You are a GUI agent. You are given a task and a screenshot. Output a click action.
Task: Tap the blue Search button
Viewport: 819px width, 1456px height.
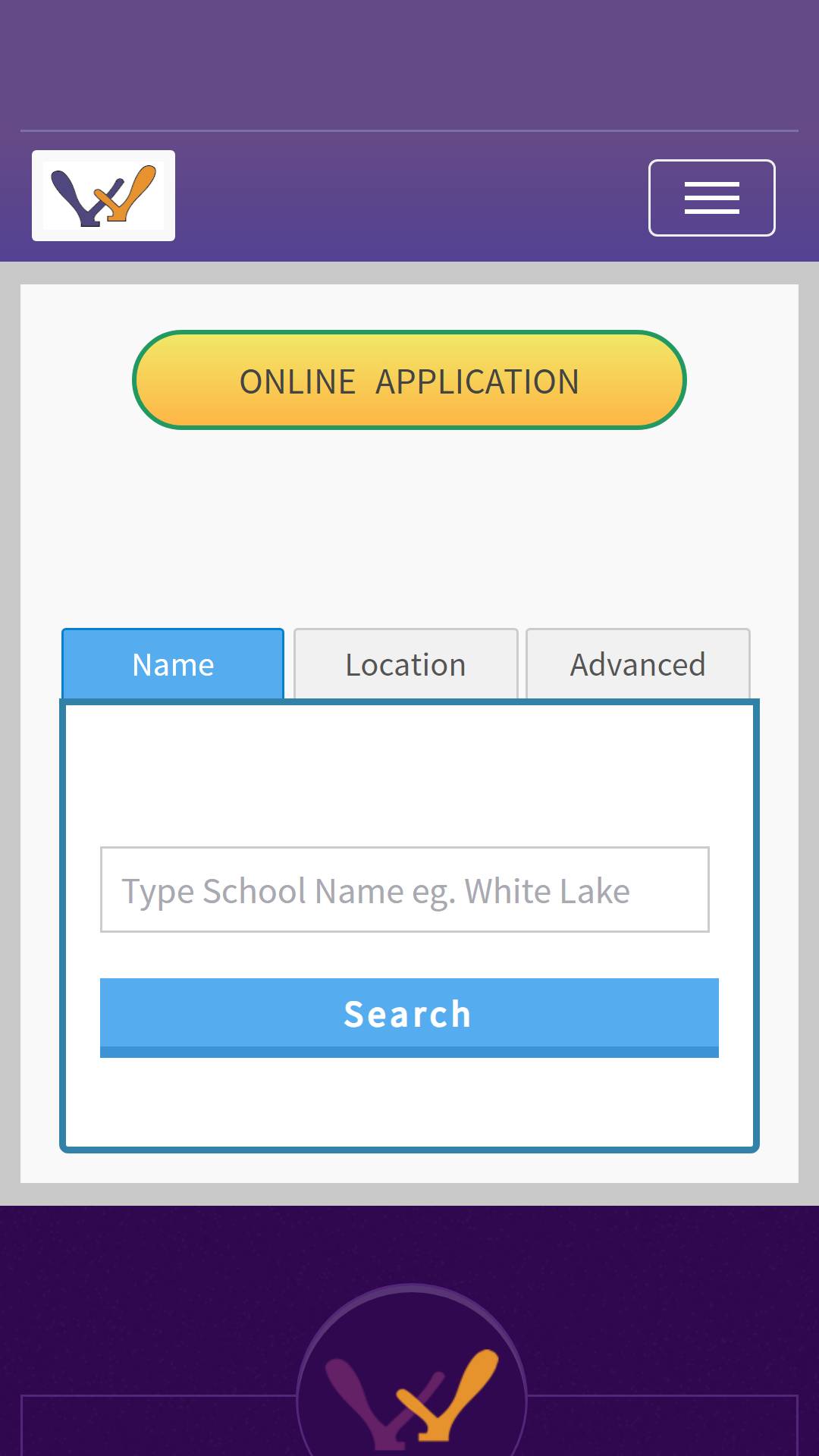tap(409, 1018)
